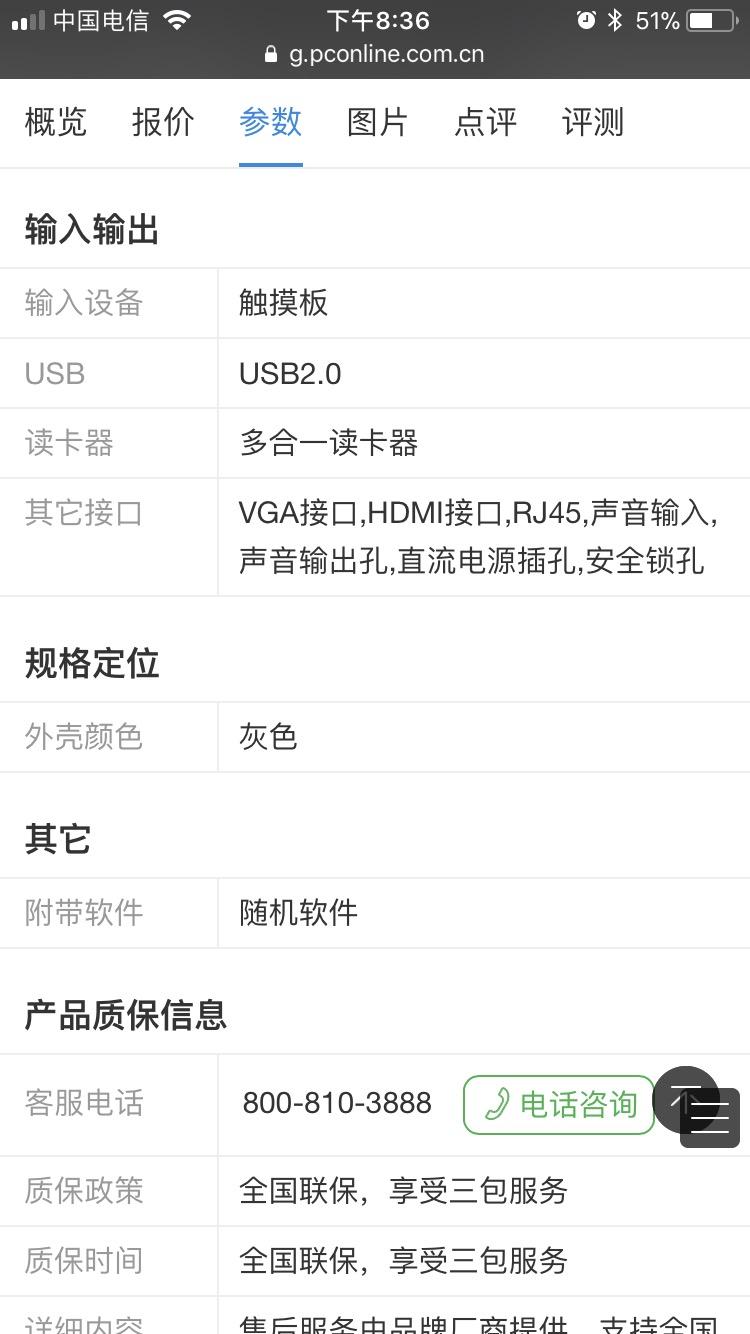The image size is (750, 1334).
Task: Switch to the 图片 tab
Action: (378, 123)
